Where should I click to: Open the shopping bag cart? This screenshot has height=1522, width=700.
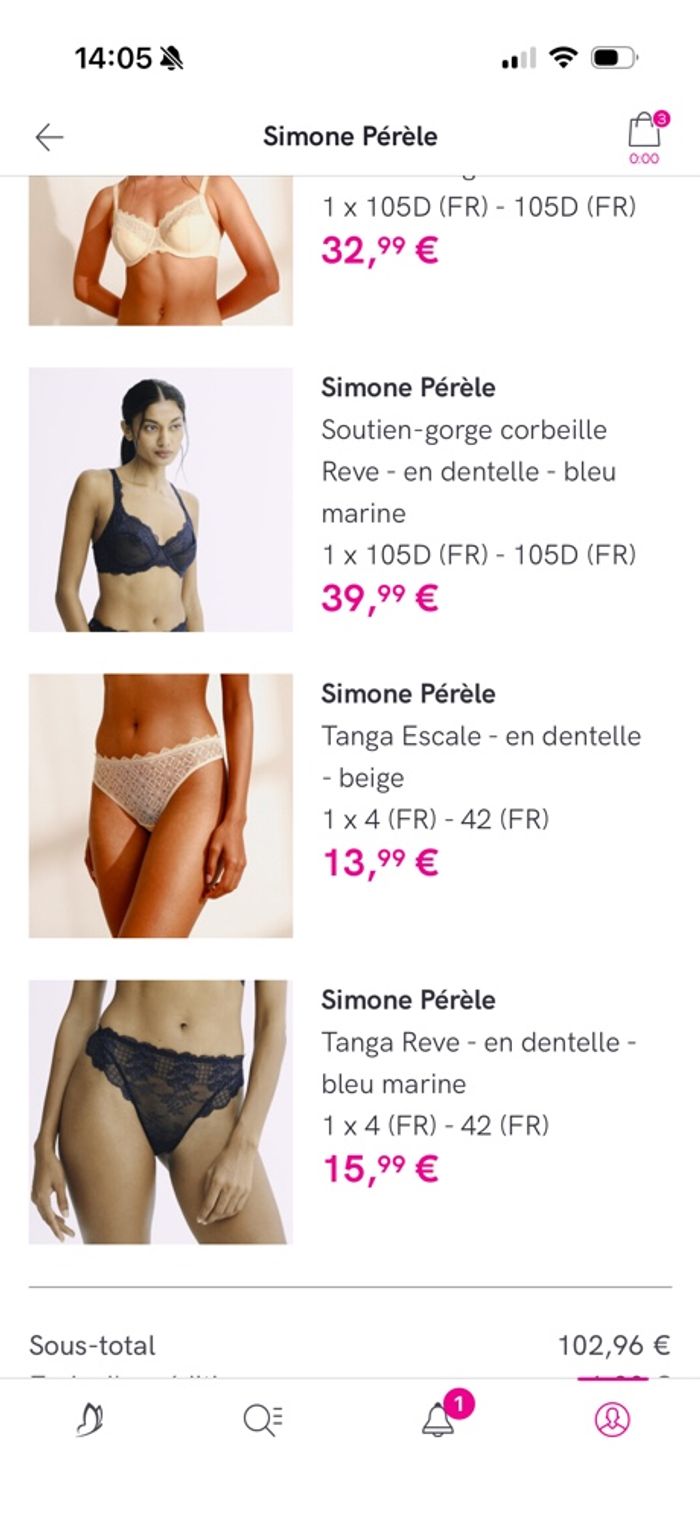644,136
